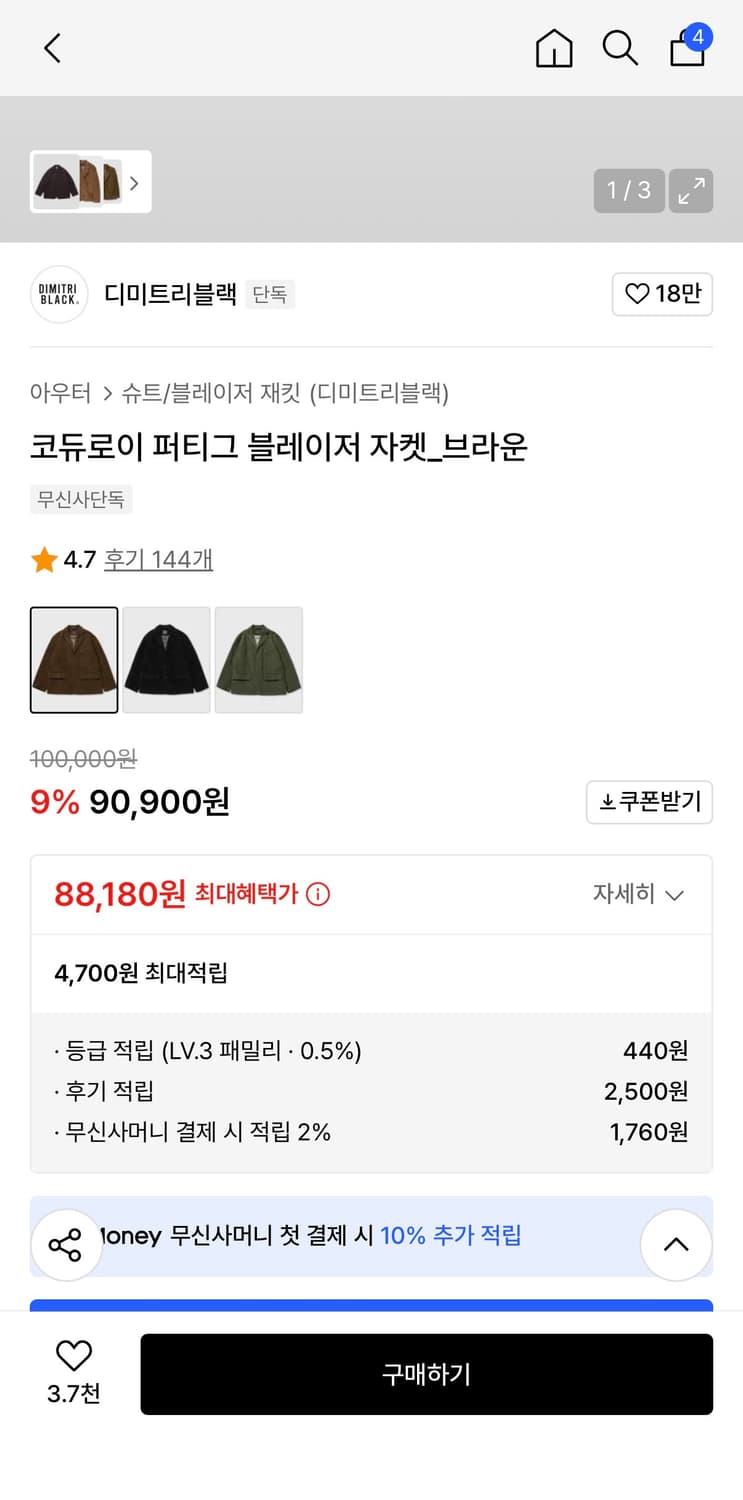Toggle the heart to like the brand

(662, 294)
